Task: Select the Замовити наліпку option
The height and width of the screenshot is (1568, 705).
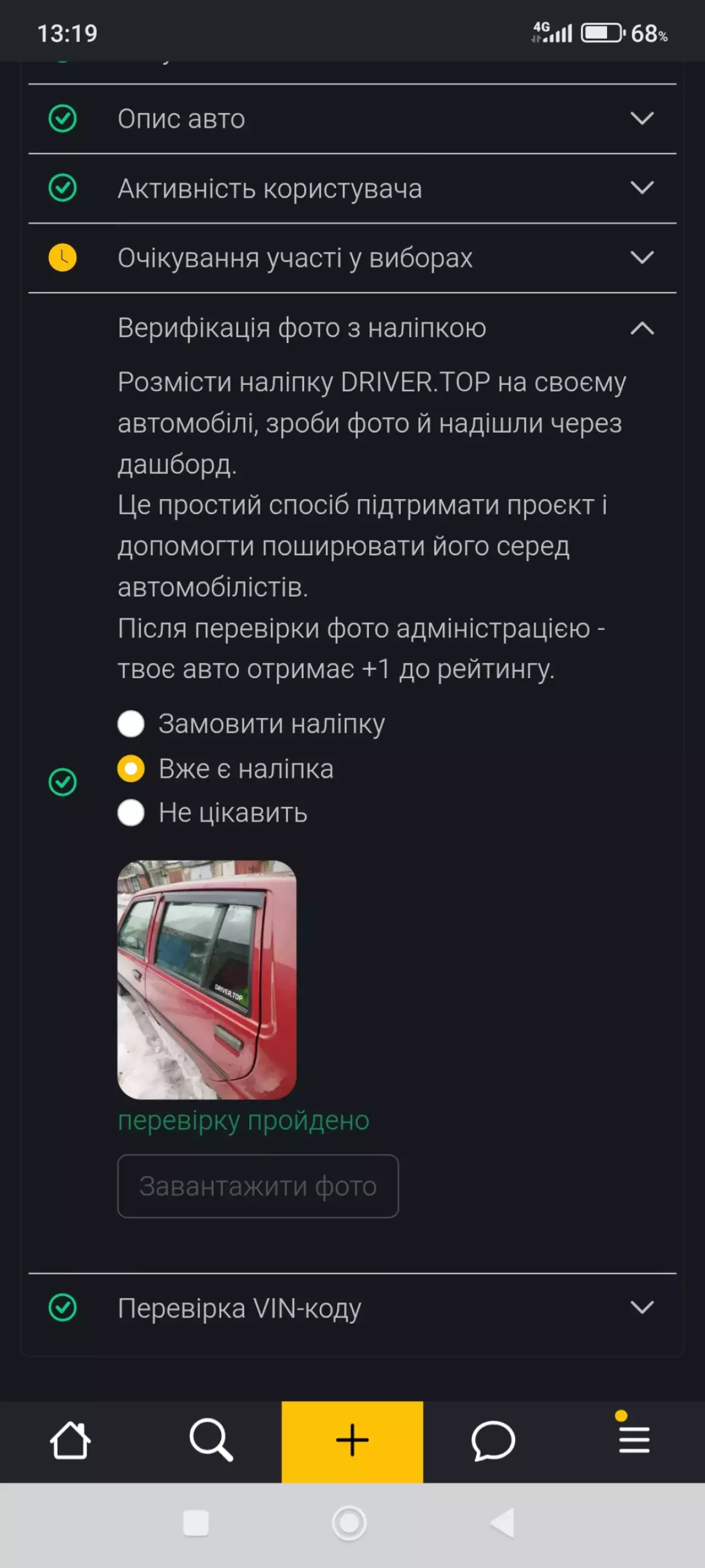Action: (131, 724)
